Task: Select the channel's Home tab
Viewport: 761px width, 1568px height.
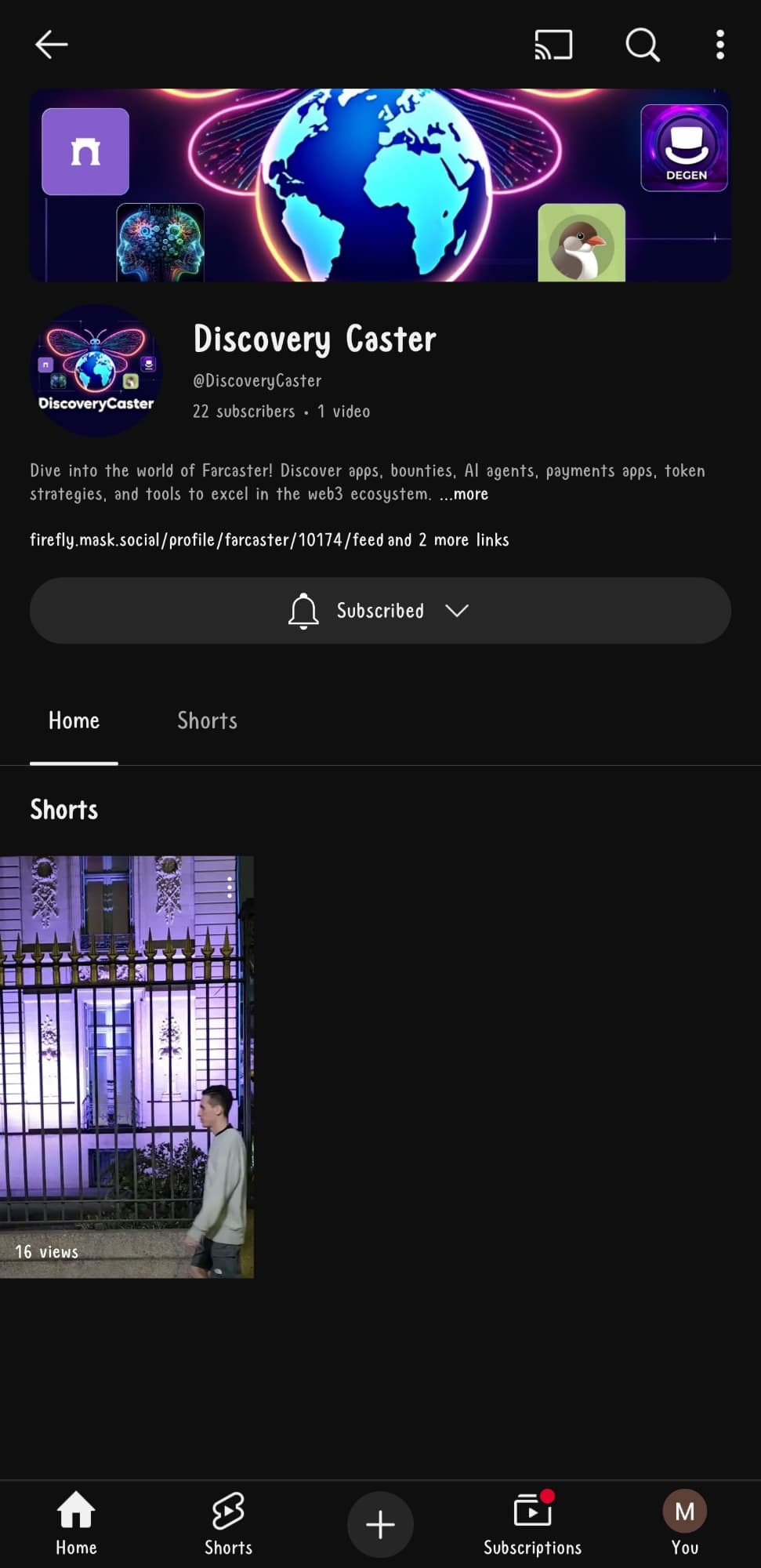Action: click(x=74, y=720)
